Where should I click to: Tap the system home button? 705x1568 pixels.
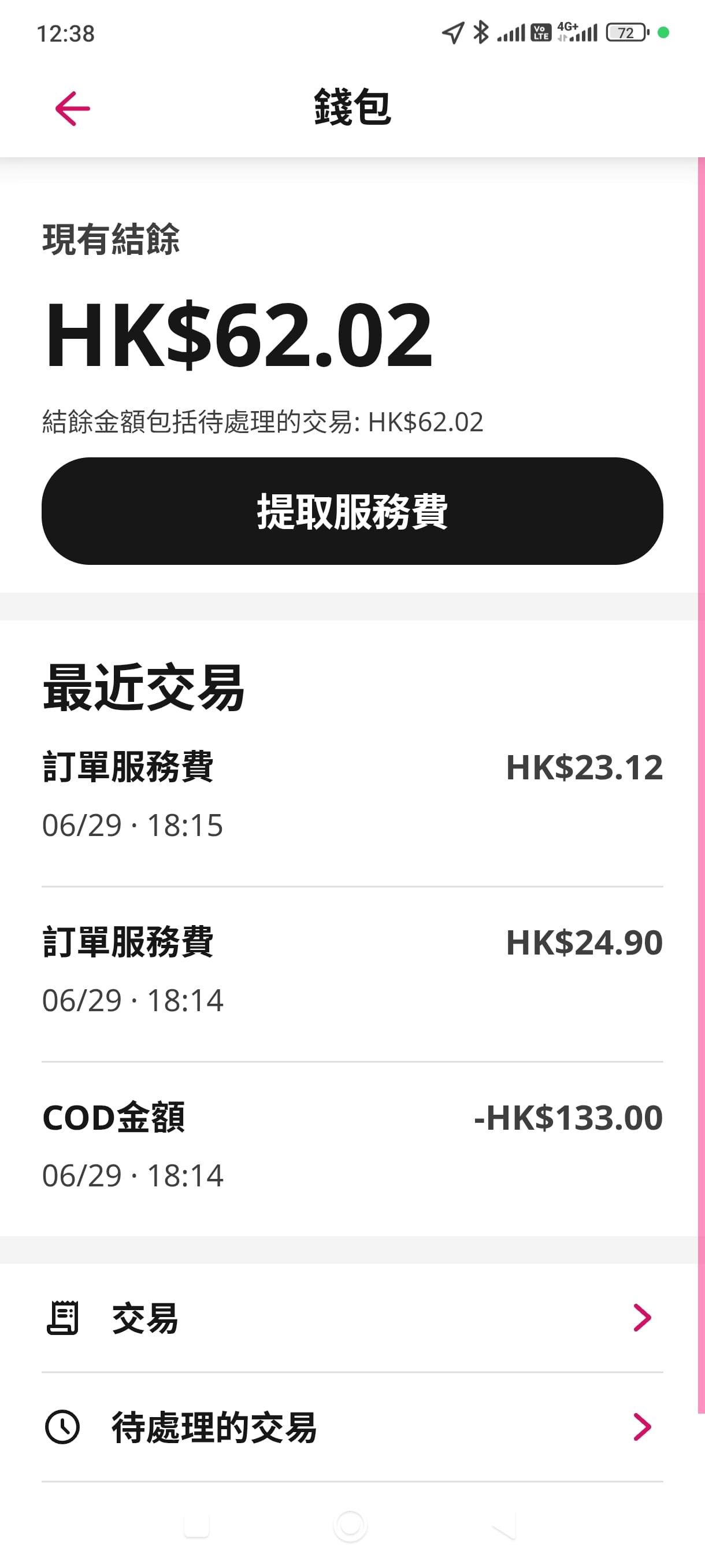point(350,1526)
